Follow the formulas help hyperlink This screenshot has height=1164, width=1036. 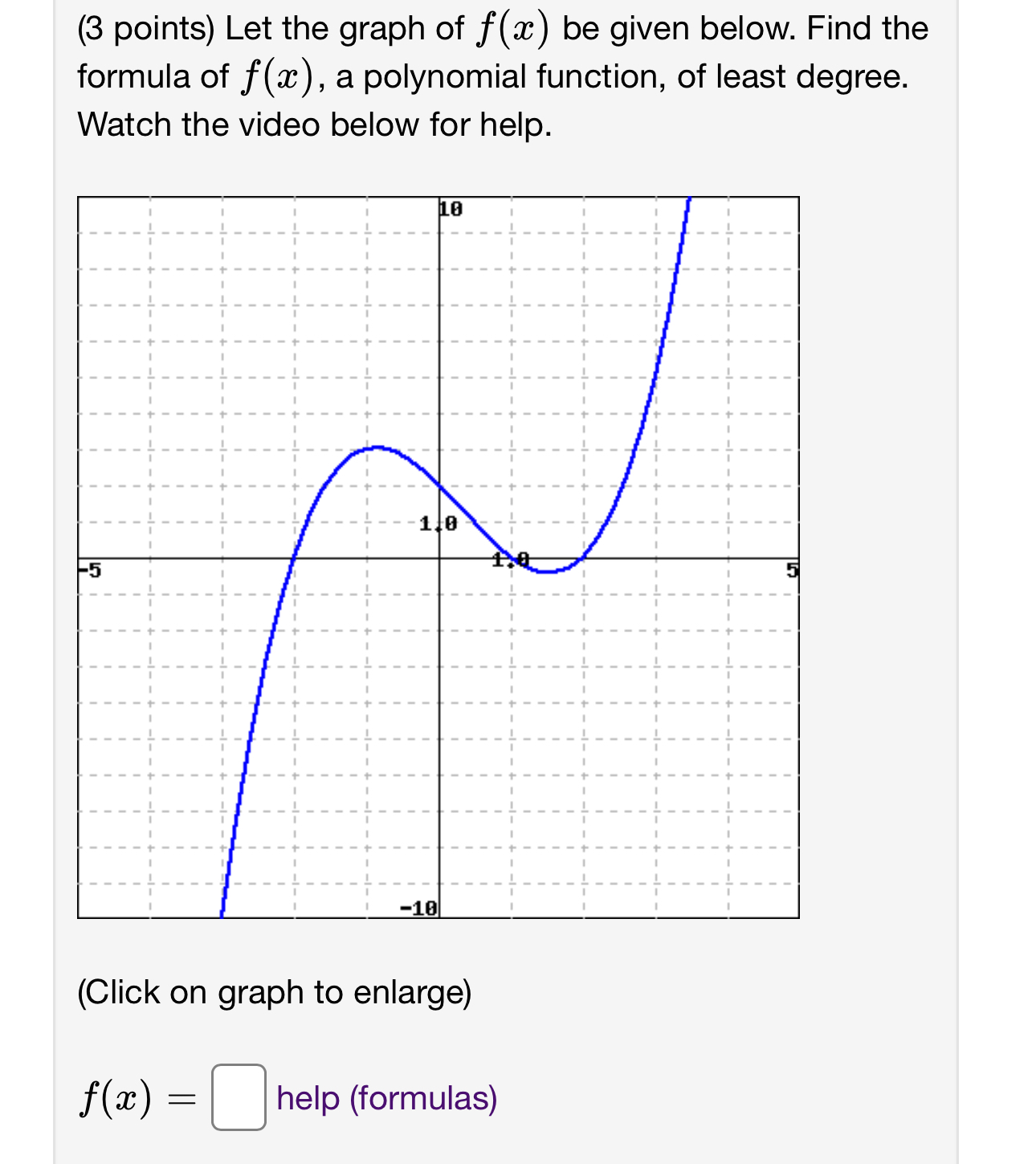[384, 1101]
